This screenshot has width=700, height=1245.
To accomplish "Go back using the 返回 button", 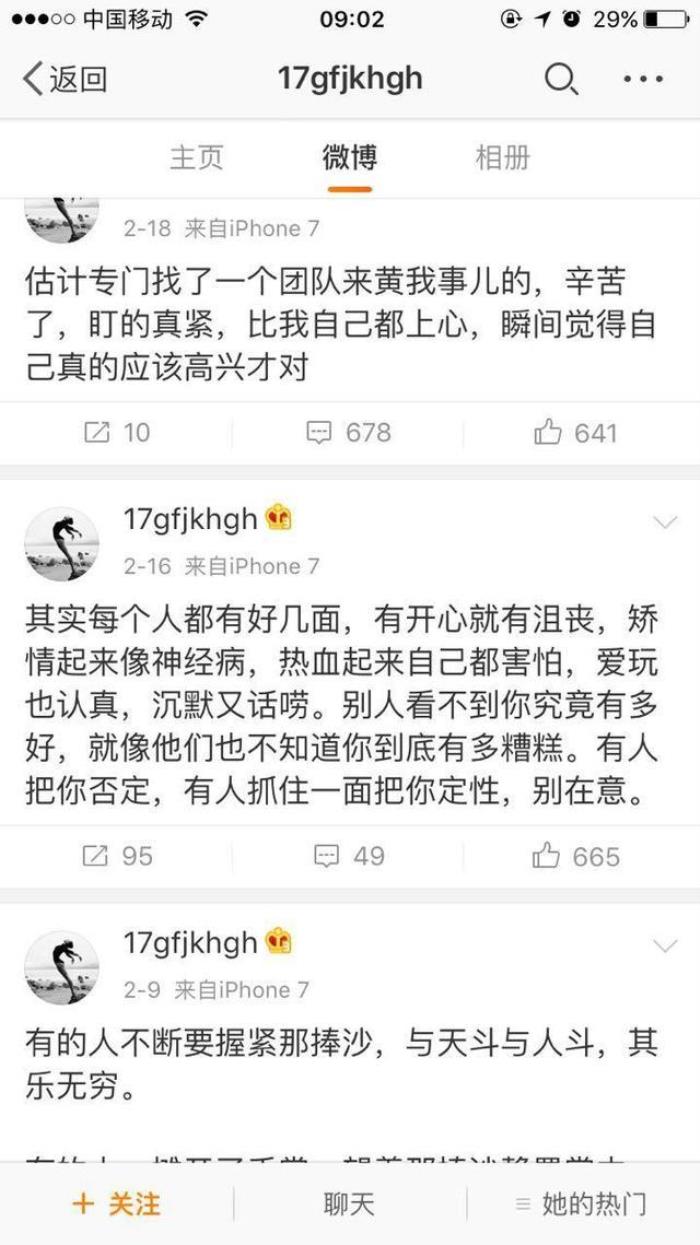I will tap(65, 79).
